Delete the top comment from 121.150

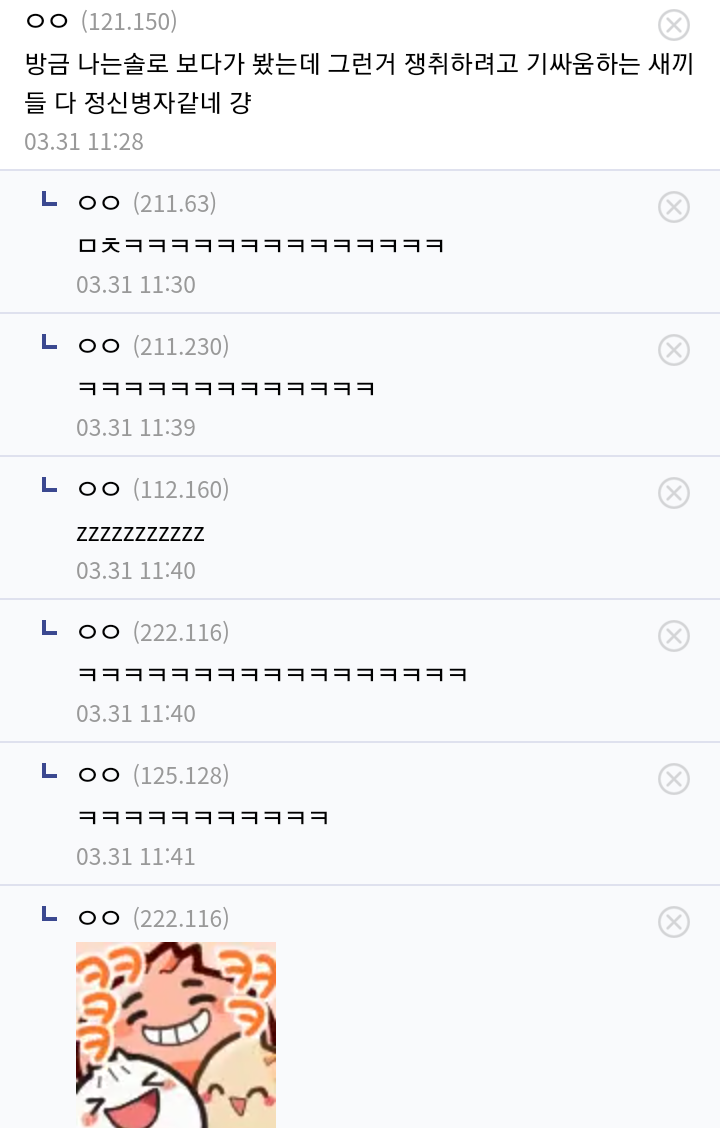674,25
